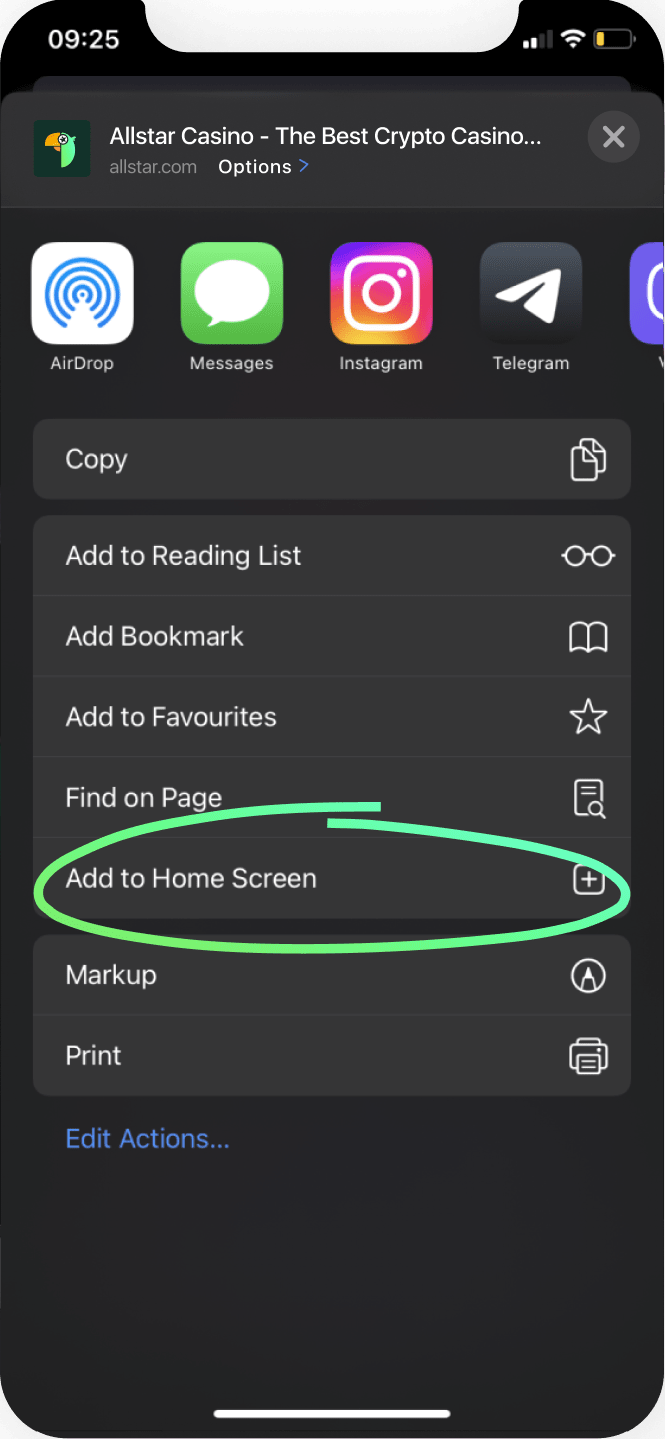Image resolution: width=665 pixels, height=1439 pixels.
Task: Choose Find on Page
Action: (x=332, y=797)
